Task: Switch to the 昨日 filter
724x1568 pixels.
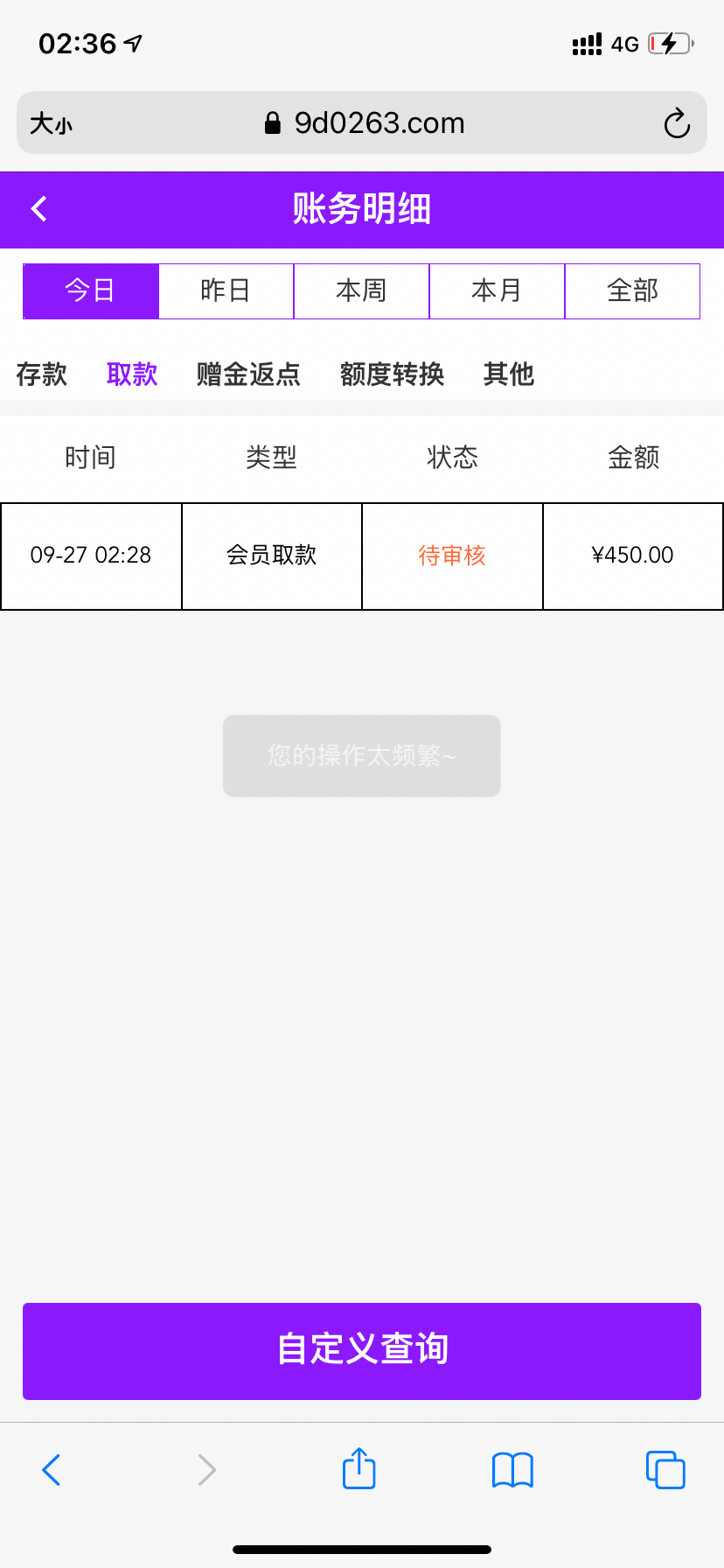Action: 226,291
